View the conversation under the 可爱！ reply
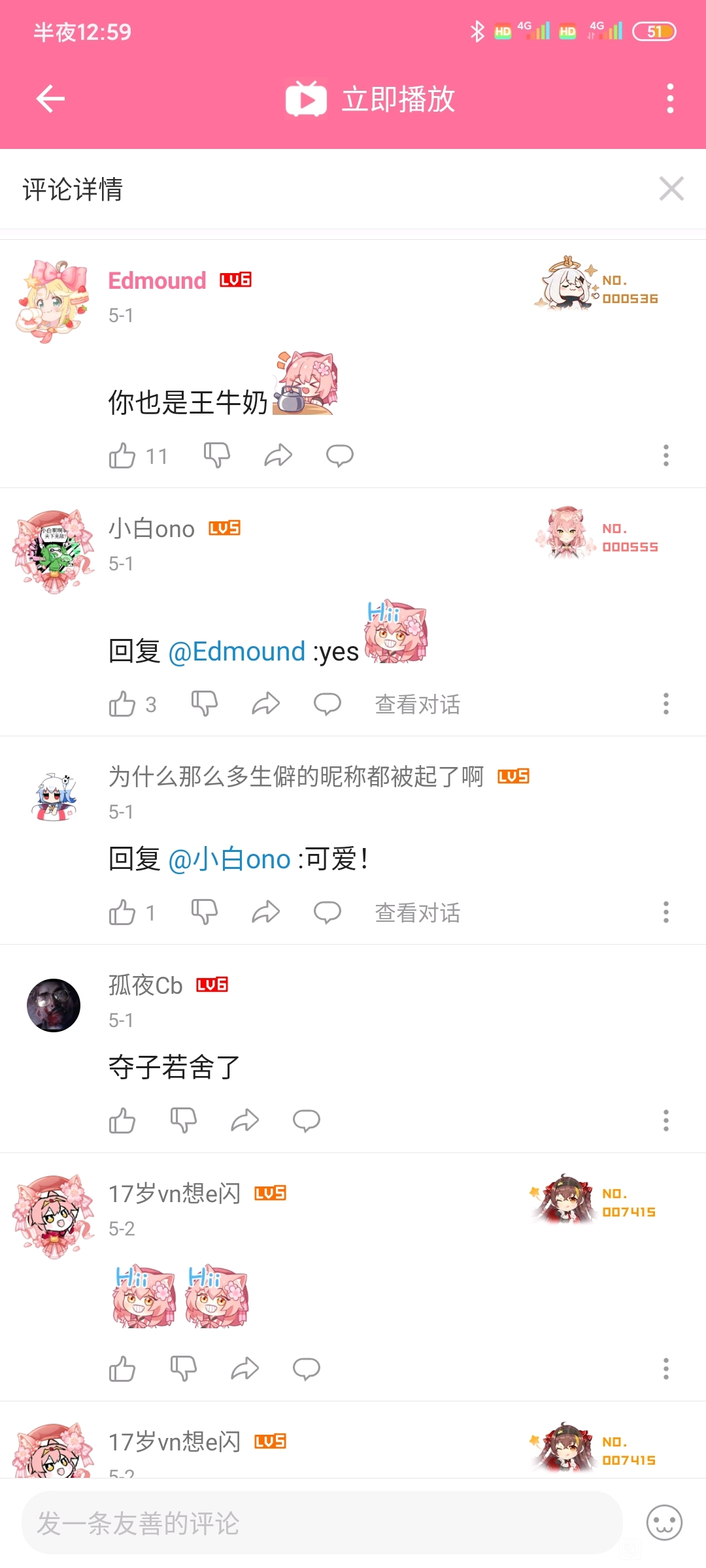Viewport: 706px width, 1568px height. [417, 913]
